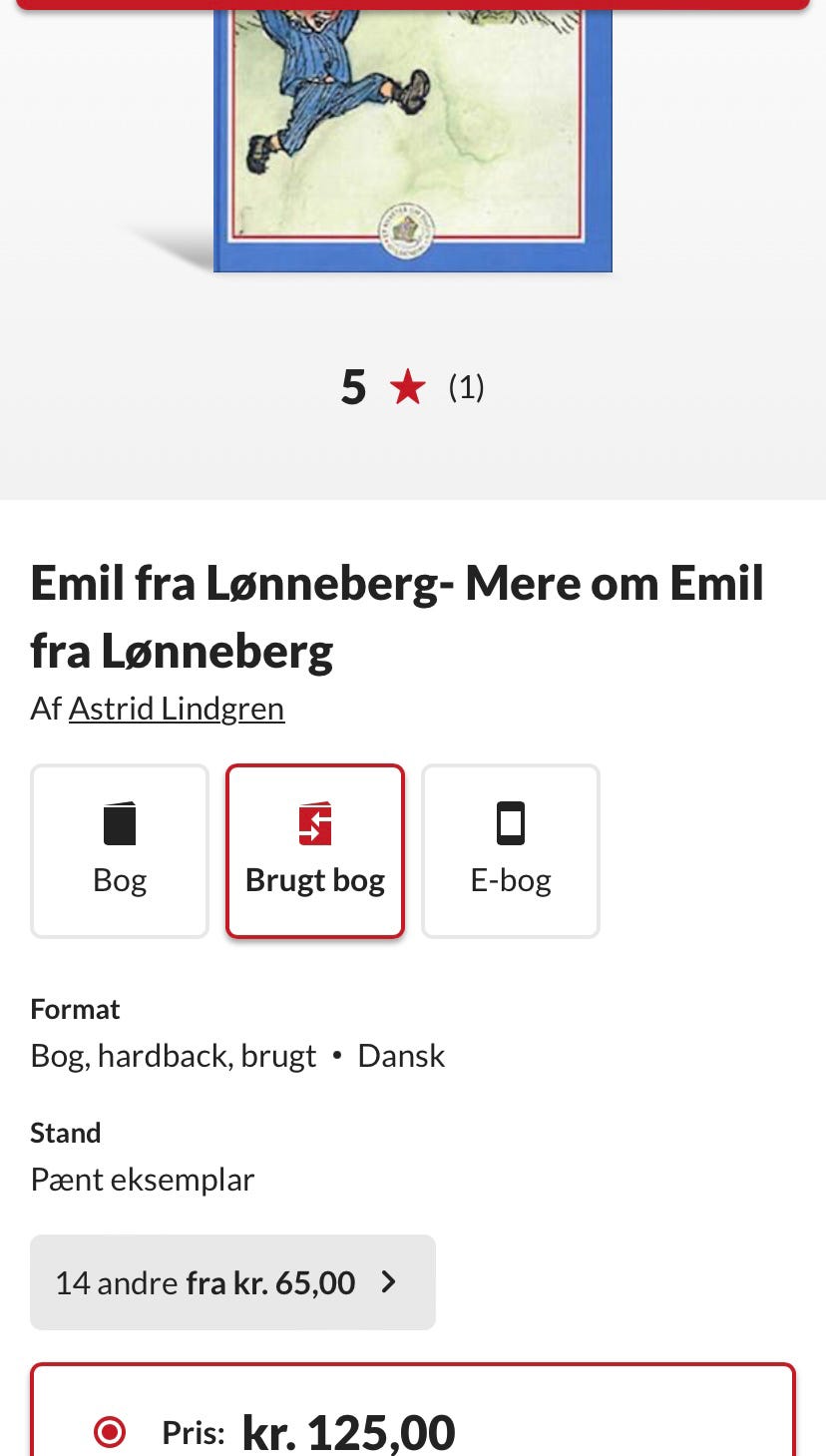Expand the '14 andre fra kr. 65,00' offers
The image size is (826, 1456).
pyautogui.click(x=232, y=1282)
